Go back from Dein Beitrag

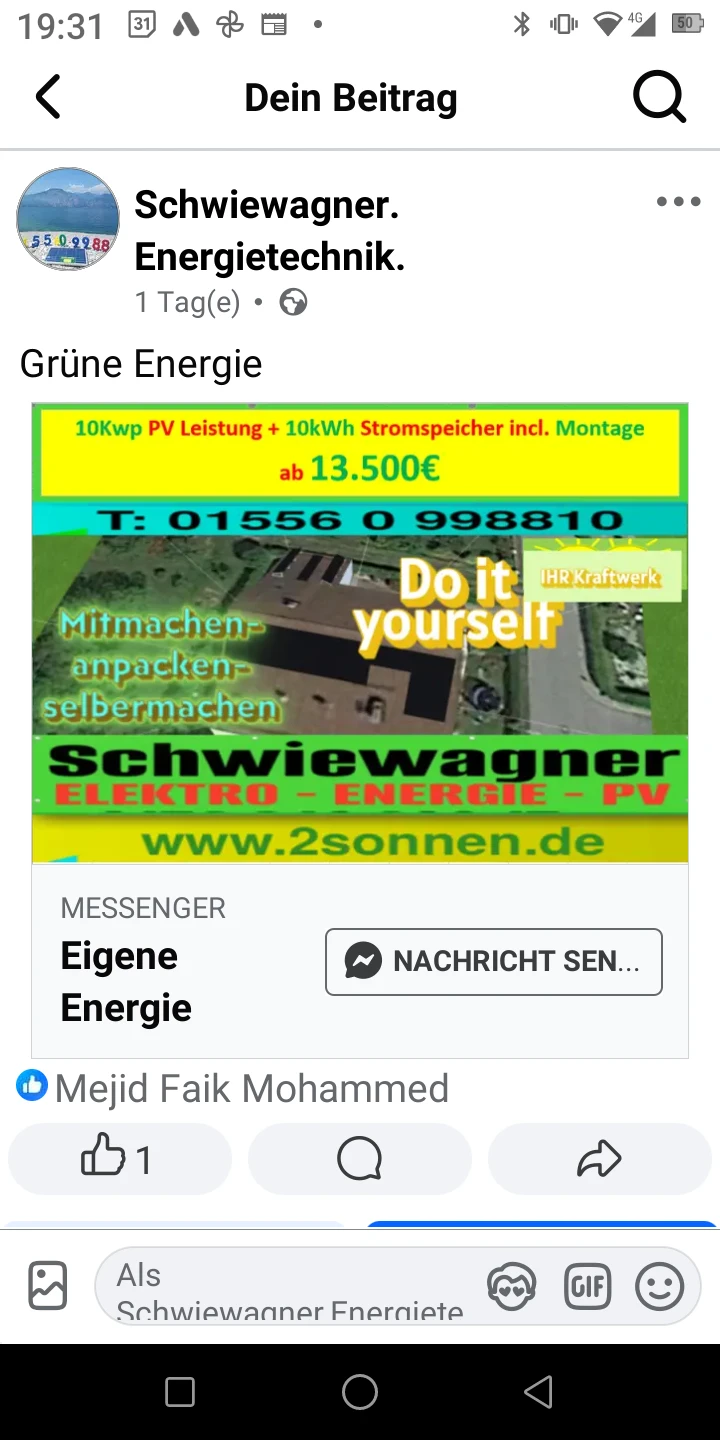(48, 98)
